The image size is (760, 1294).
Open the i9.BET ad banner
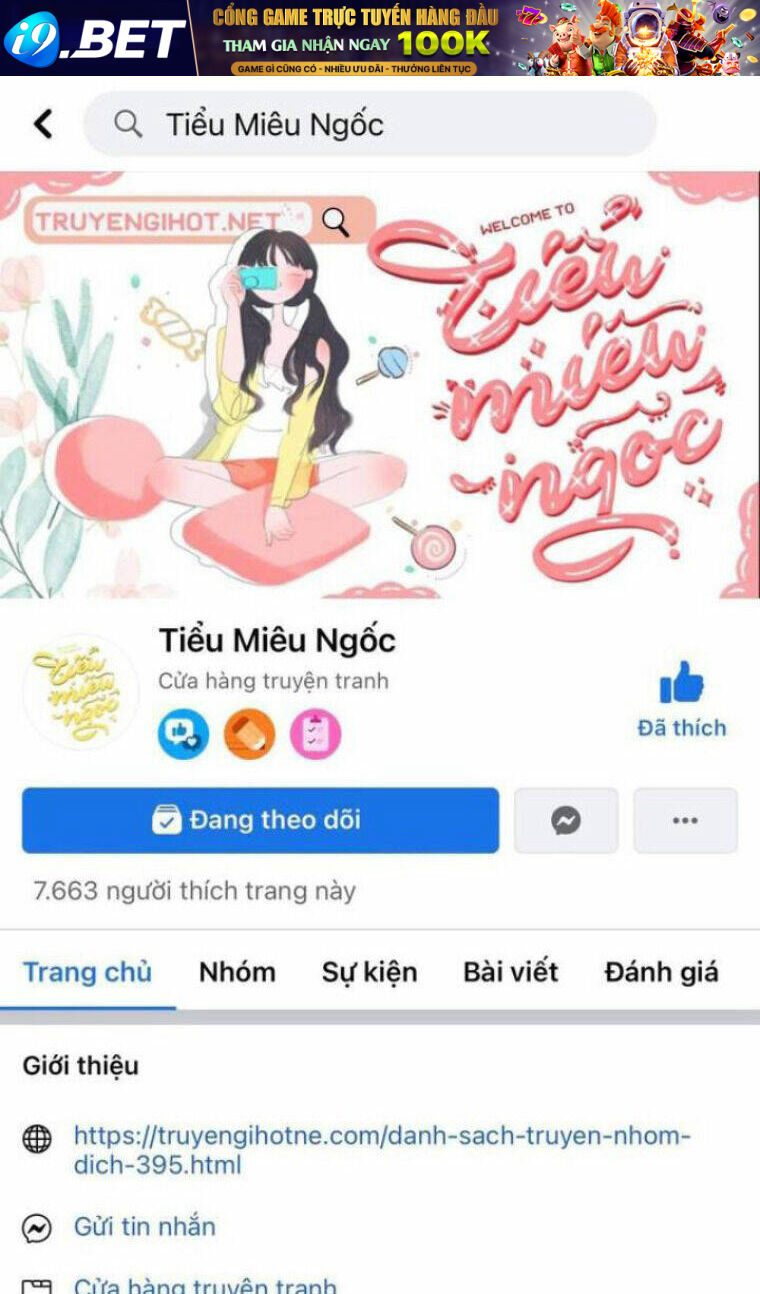point(380,38)
